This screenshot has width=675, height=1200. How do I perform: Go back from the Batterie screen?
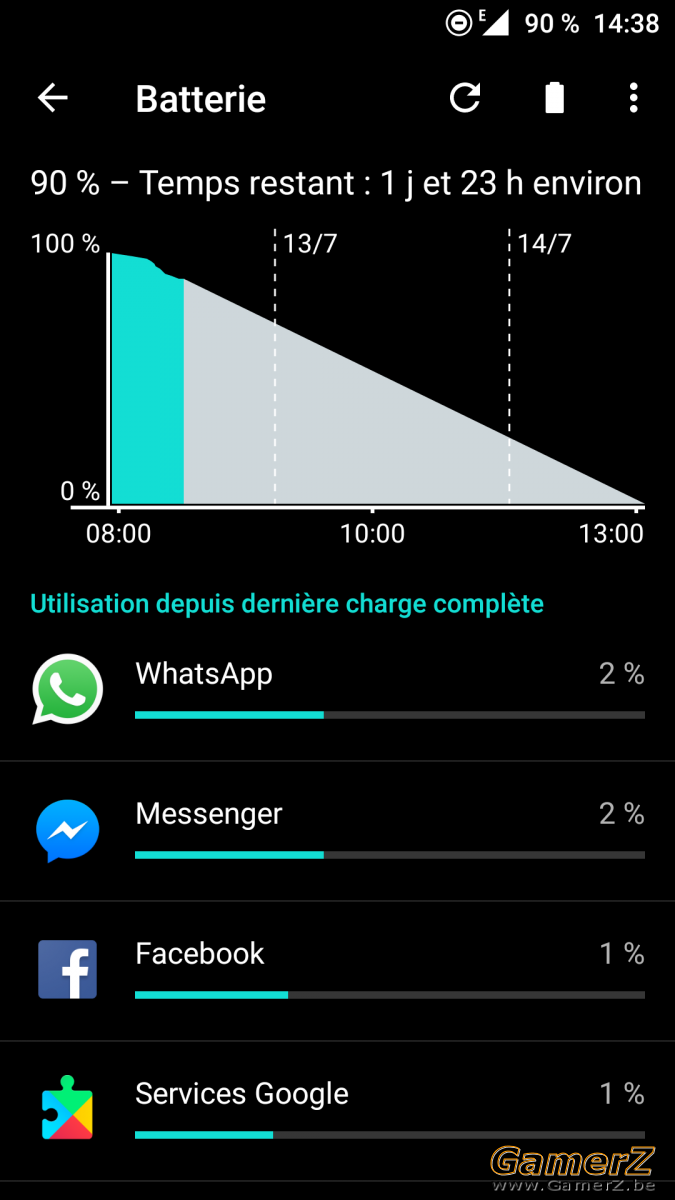click(x=52, y=98)
